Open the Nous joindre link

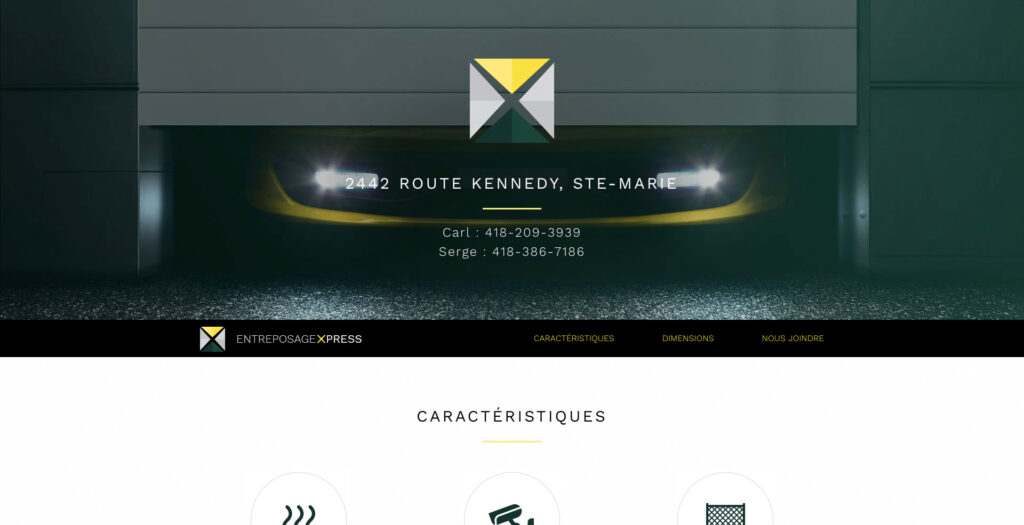792,339
